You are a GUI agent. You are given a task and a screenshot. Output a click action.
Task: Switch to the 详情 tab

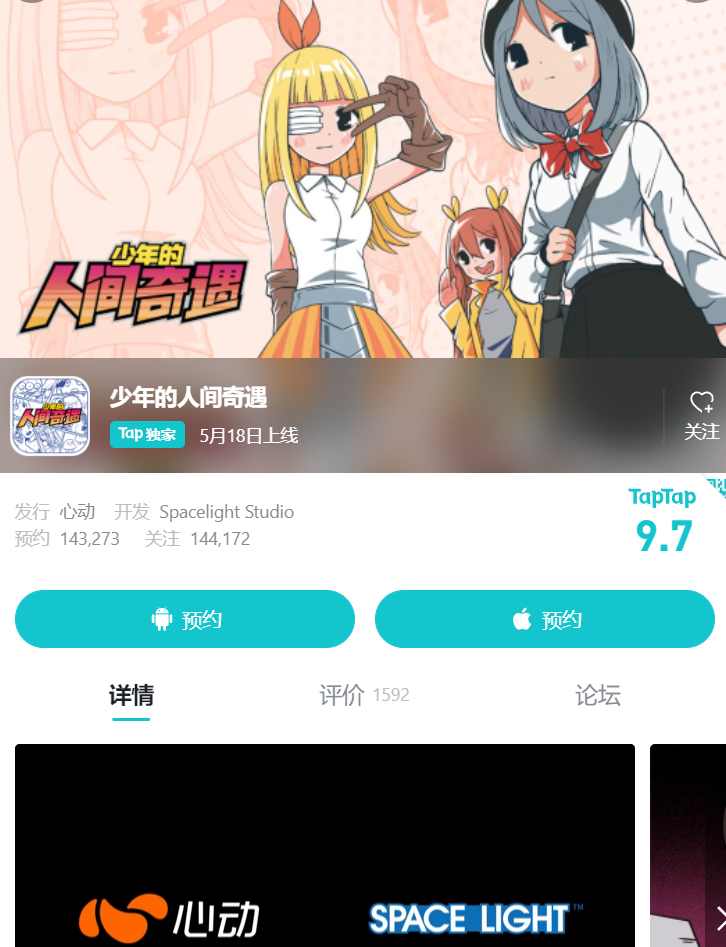(x=131, y=695)
